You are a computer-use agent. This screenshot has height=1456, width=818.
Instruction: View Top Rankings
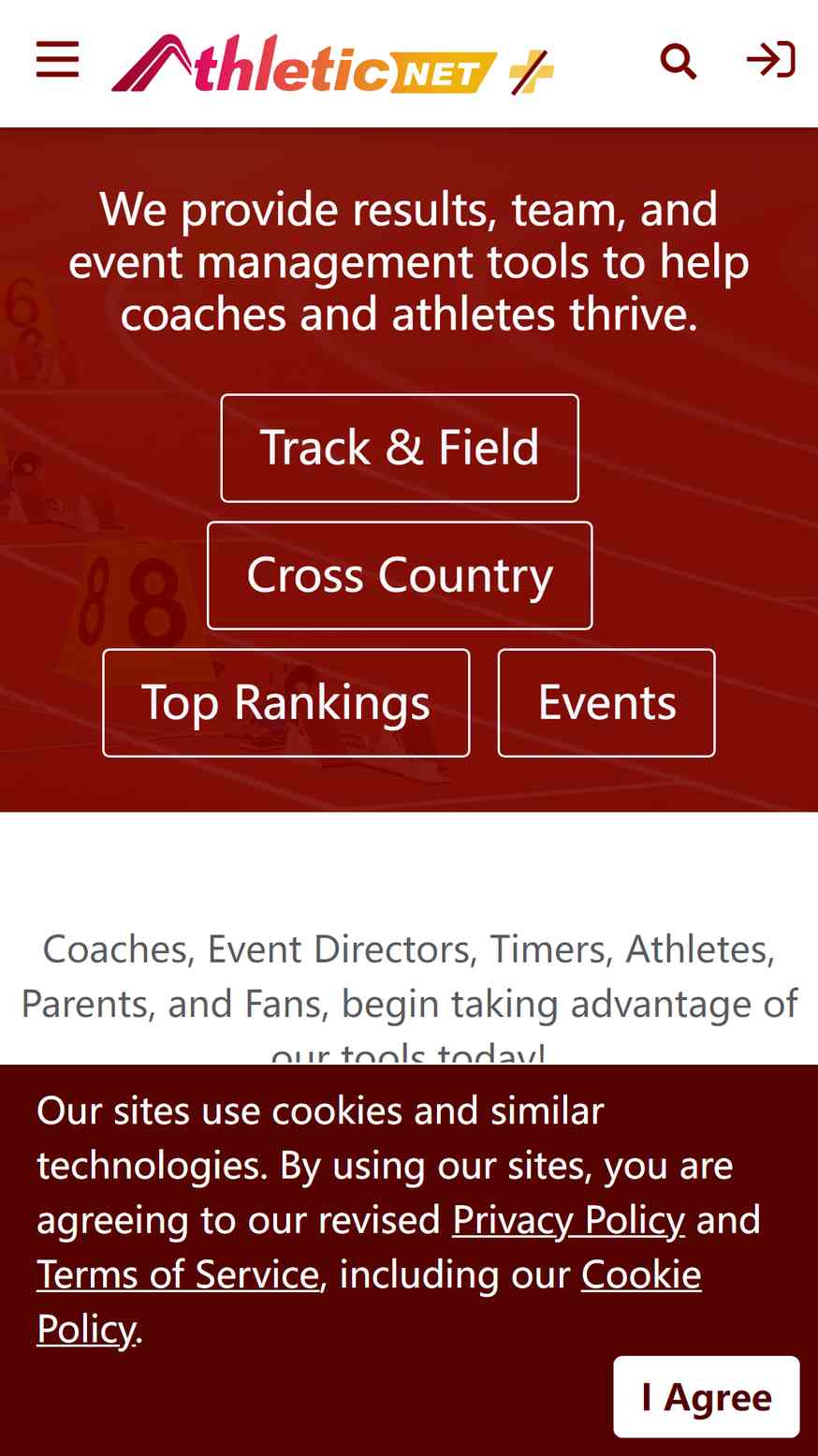285,702
